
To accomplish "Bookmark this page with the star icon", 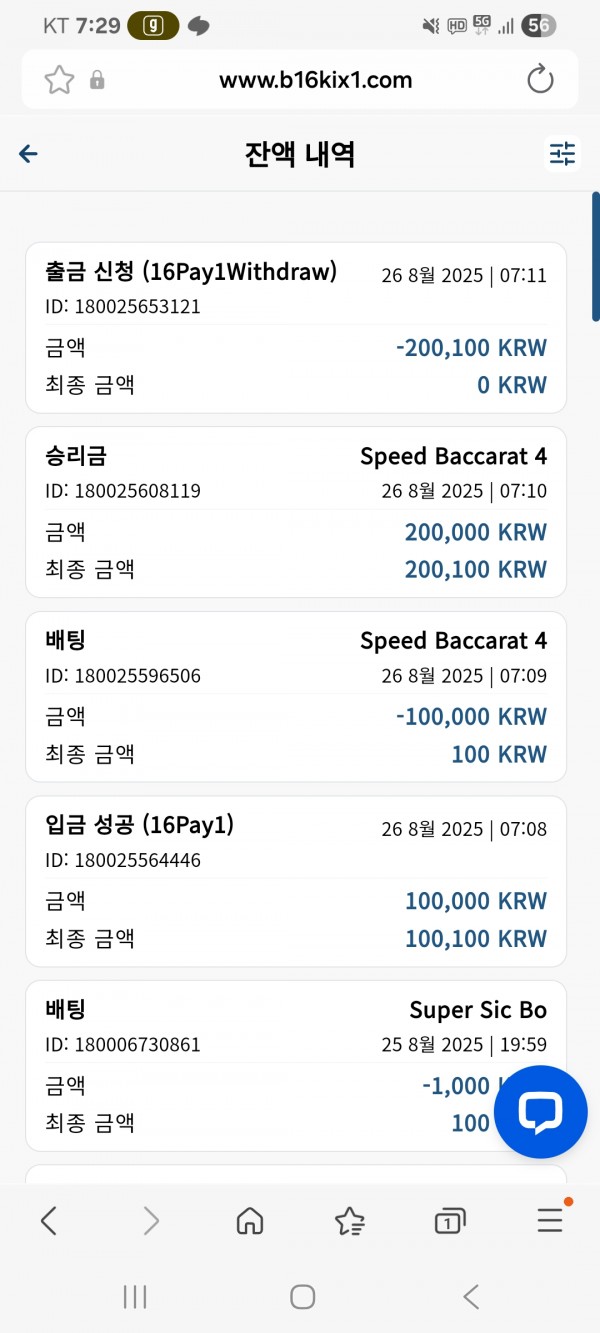I will click(59, 79).
